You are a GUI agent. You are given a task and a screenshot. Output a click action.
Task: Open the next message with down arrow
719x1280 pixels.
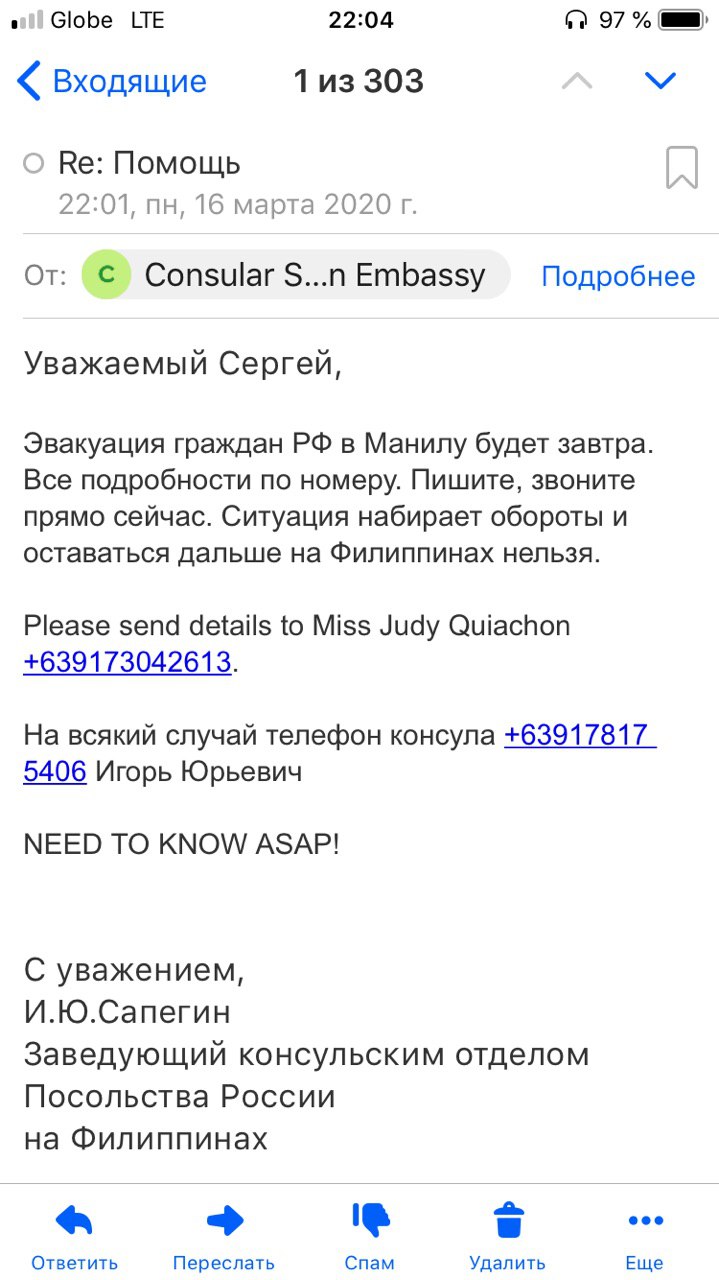click(661, 81)
